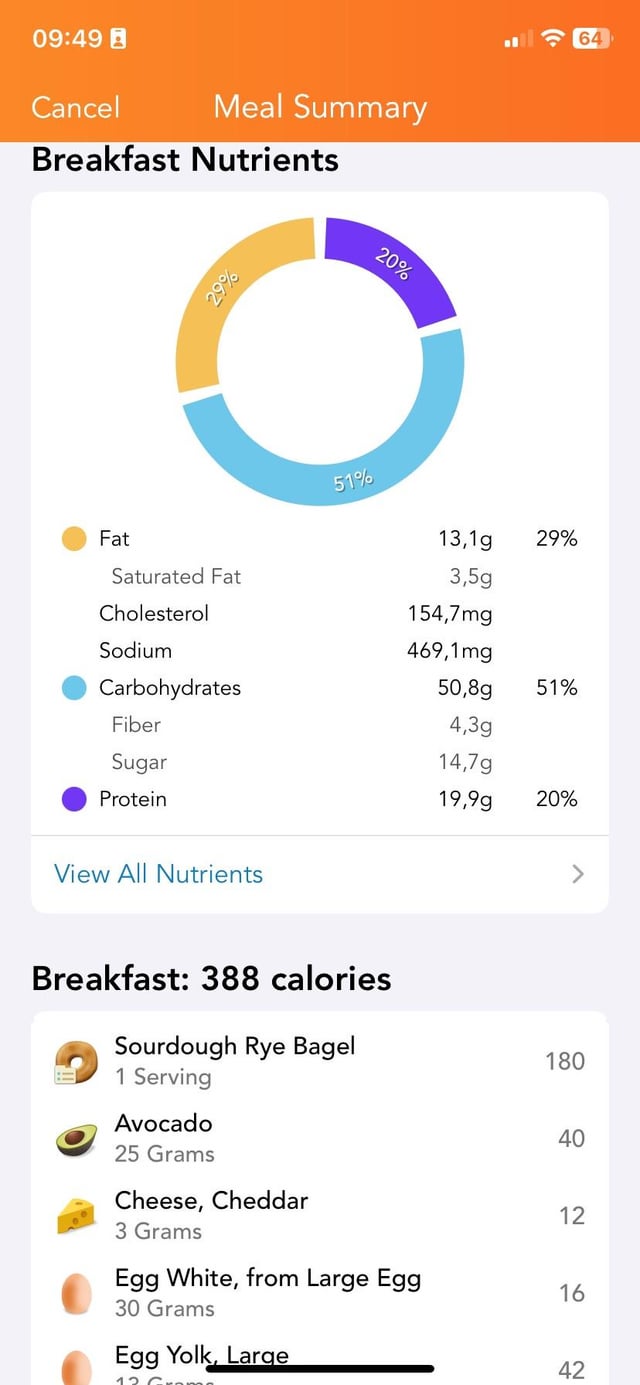Viewport: 640px width, 1385px height.
Task: Open Cheese, Cheddar entry
Action: (x=320, y=1215)
